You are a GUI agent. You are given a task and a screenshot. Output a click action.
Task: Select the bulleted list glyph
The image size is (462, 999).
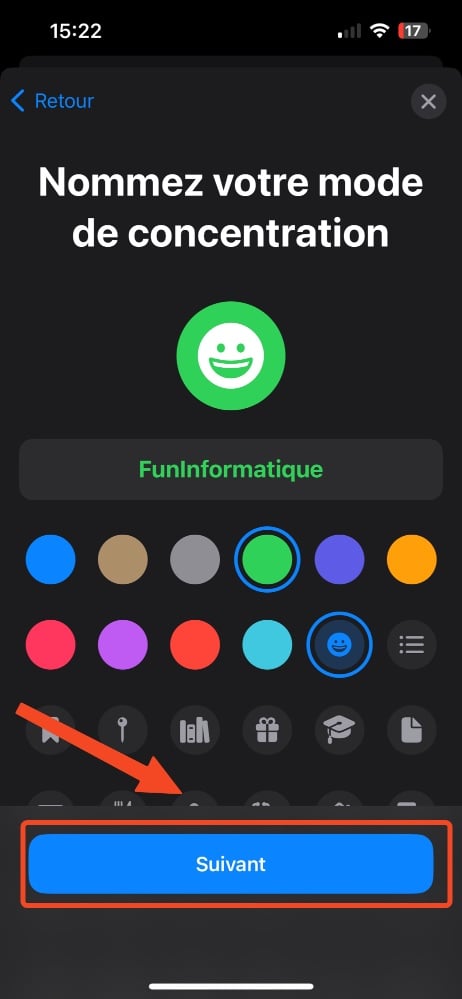pyautogui.click(x=412, y=645)
